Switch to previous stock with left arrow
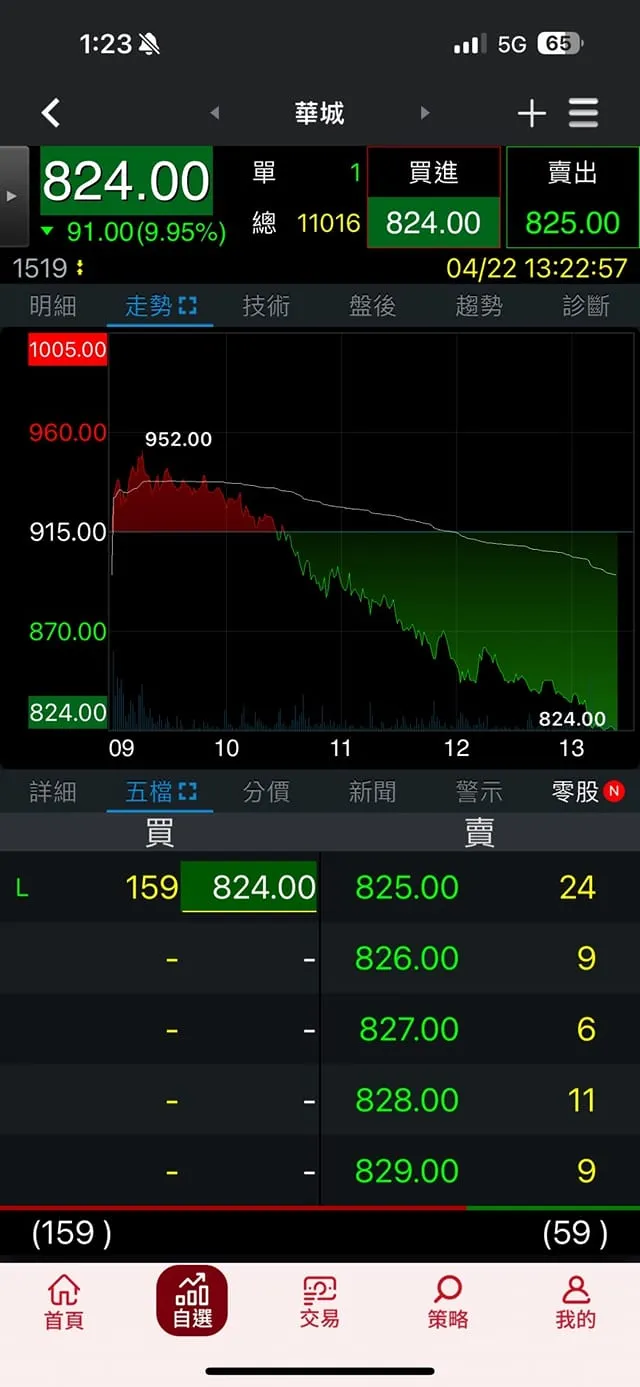The height and width of the screenshot is (1387, 640). tap(215, 113)
